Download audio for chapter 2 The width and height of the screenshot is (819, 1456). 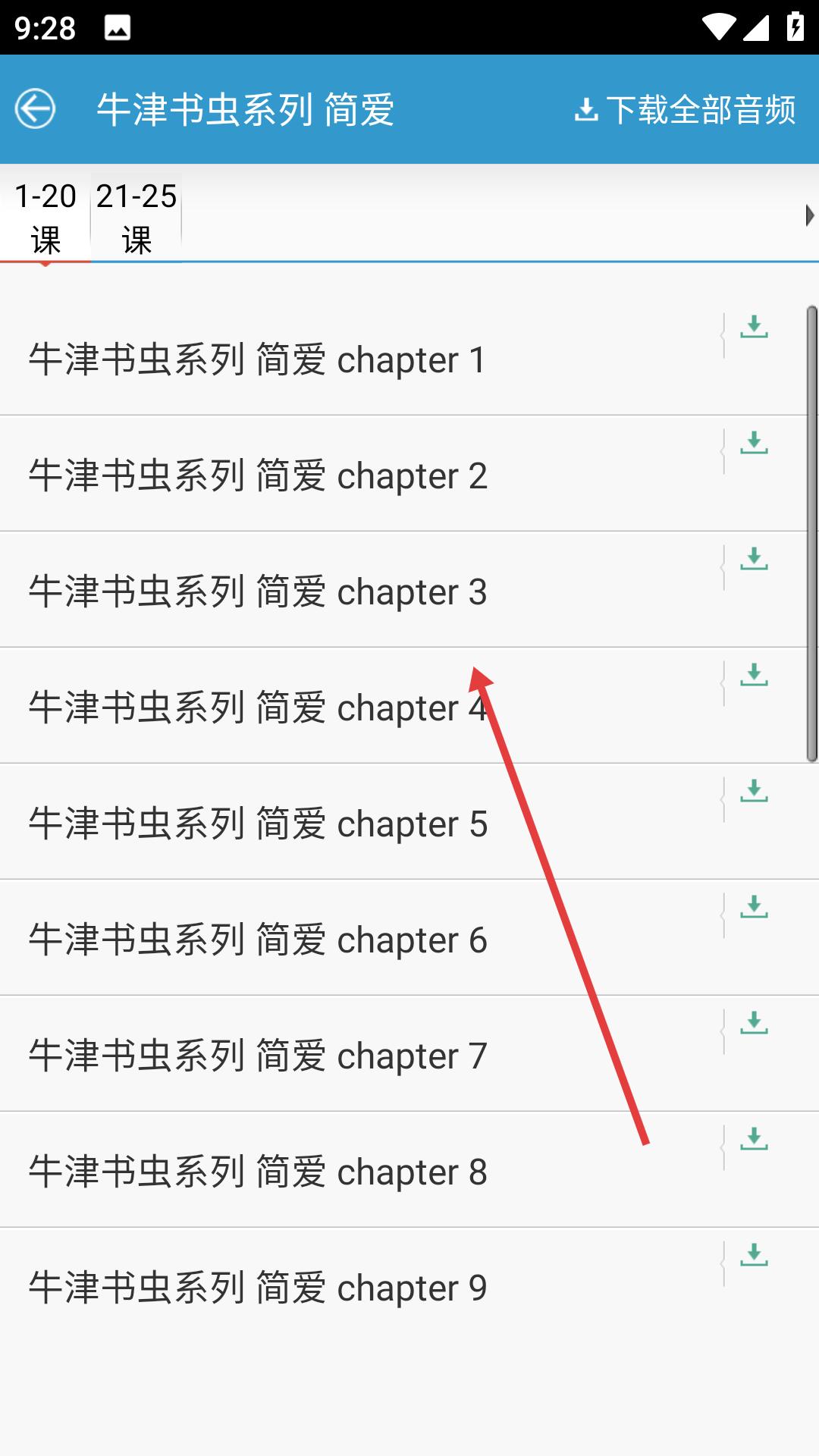coord(754,443)
